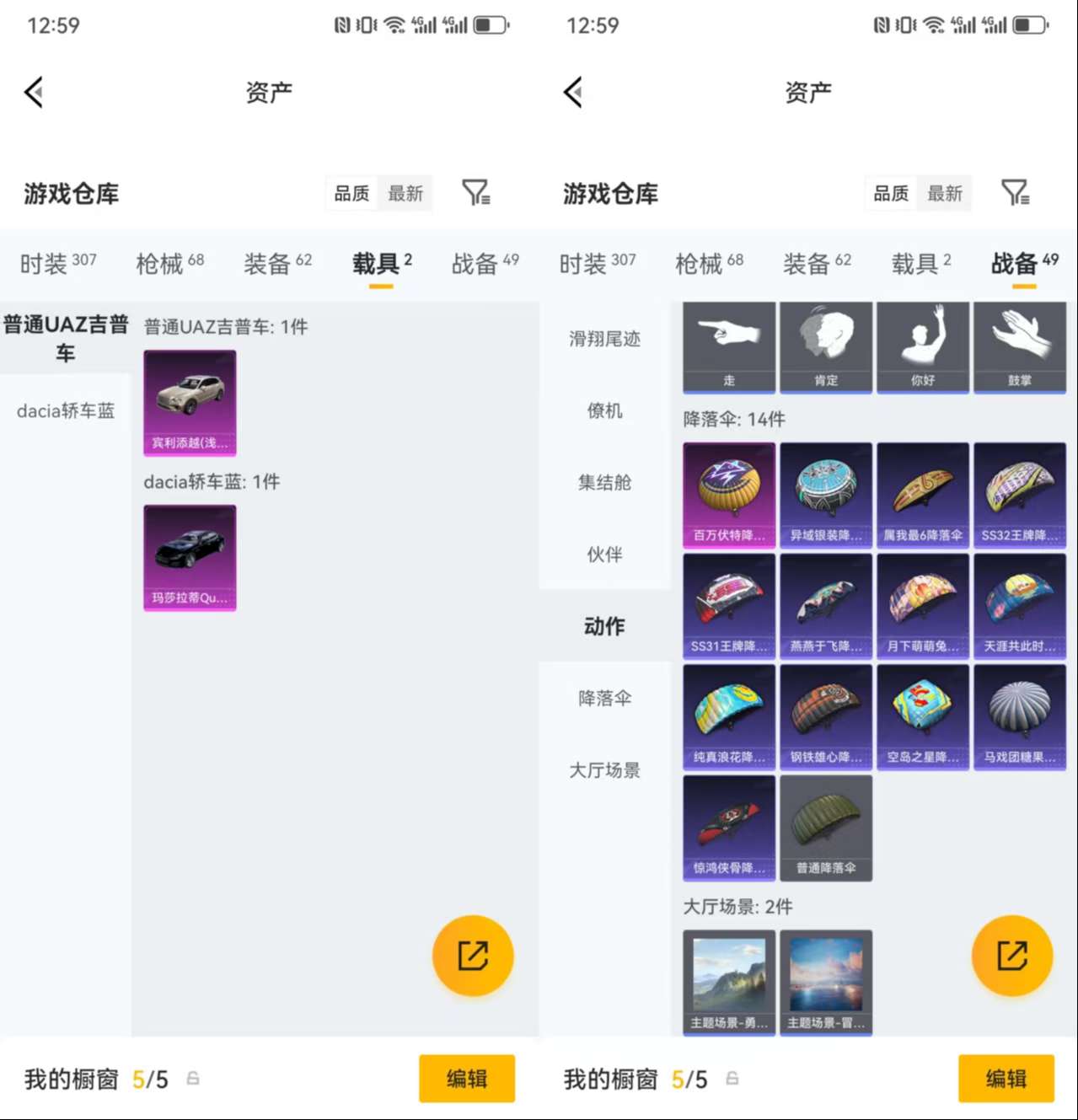The width and height of the screenshot is (1078, 1120).
Task: Switch sorting to 品质 quality mode
Action: point(351,193)
